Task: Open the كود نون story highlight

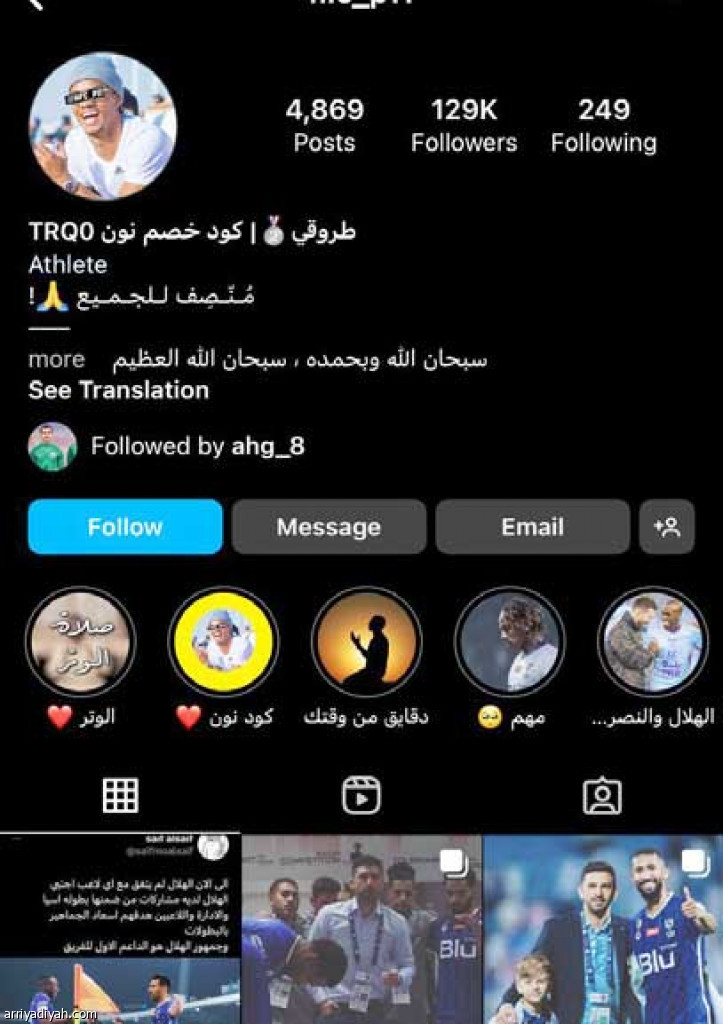Action: 223,642
